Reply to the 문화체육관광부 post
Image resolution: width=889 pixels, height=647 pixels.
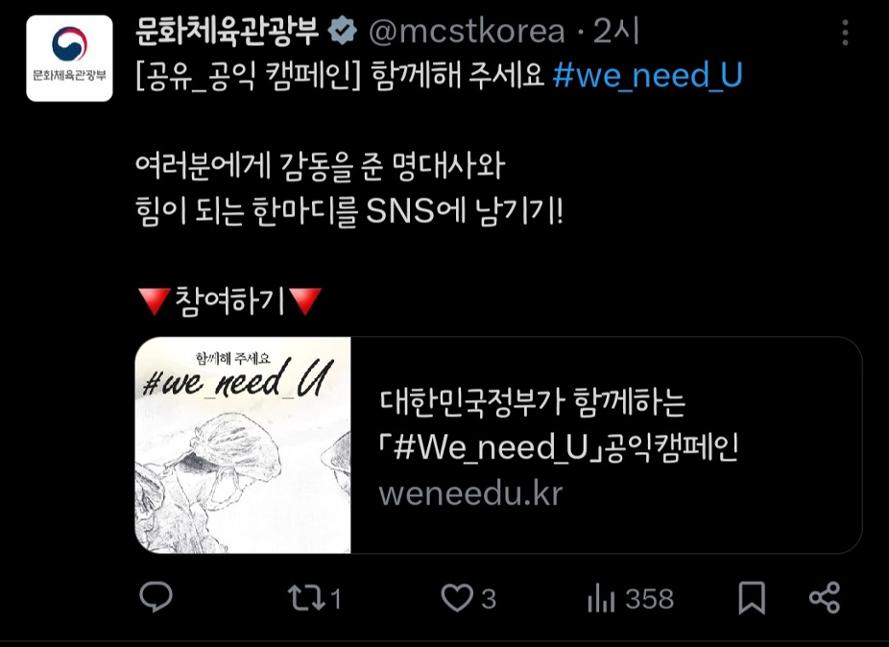coord(156,598)
